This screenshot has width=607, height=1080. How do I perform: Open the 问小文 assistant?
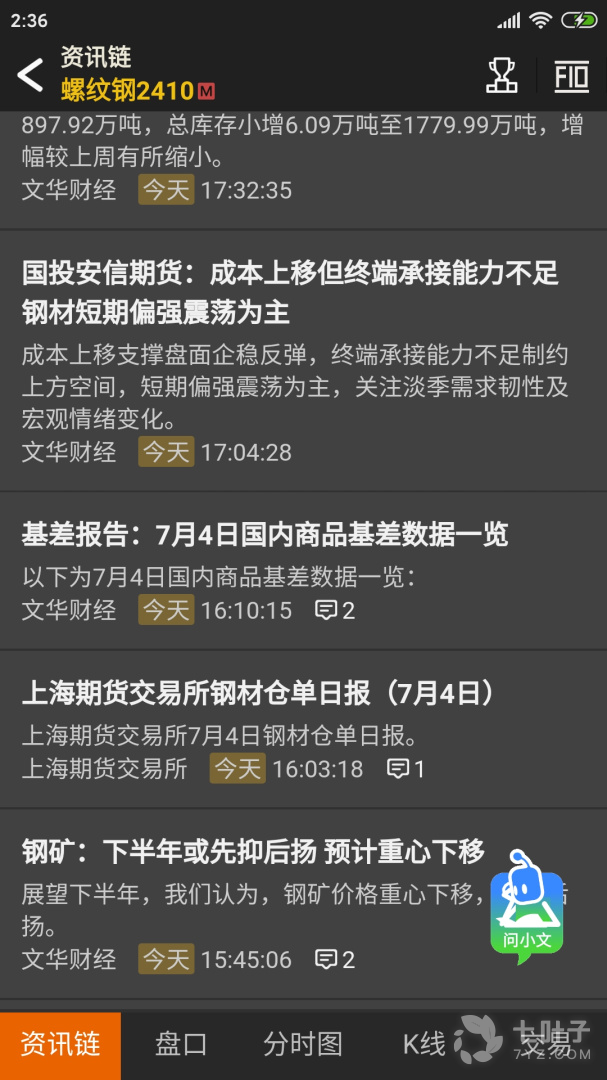pos(527,907)
